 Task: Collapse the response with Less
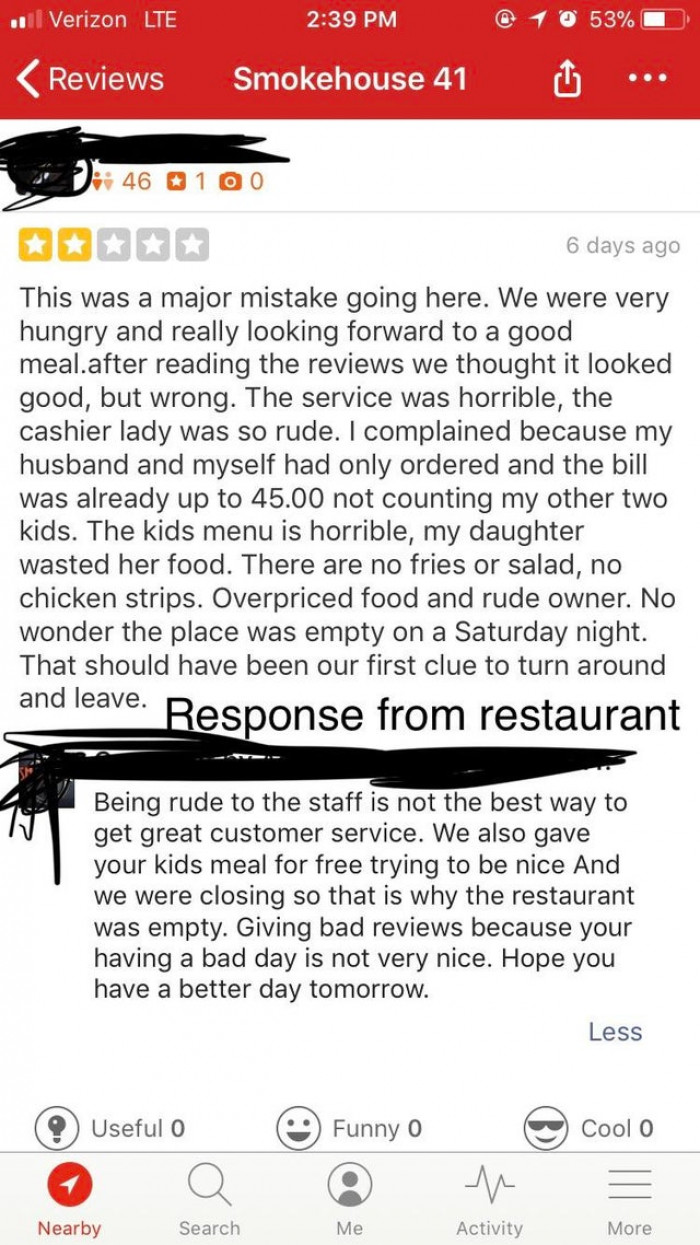615,1032
